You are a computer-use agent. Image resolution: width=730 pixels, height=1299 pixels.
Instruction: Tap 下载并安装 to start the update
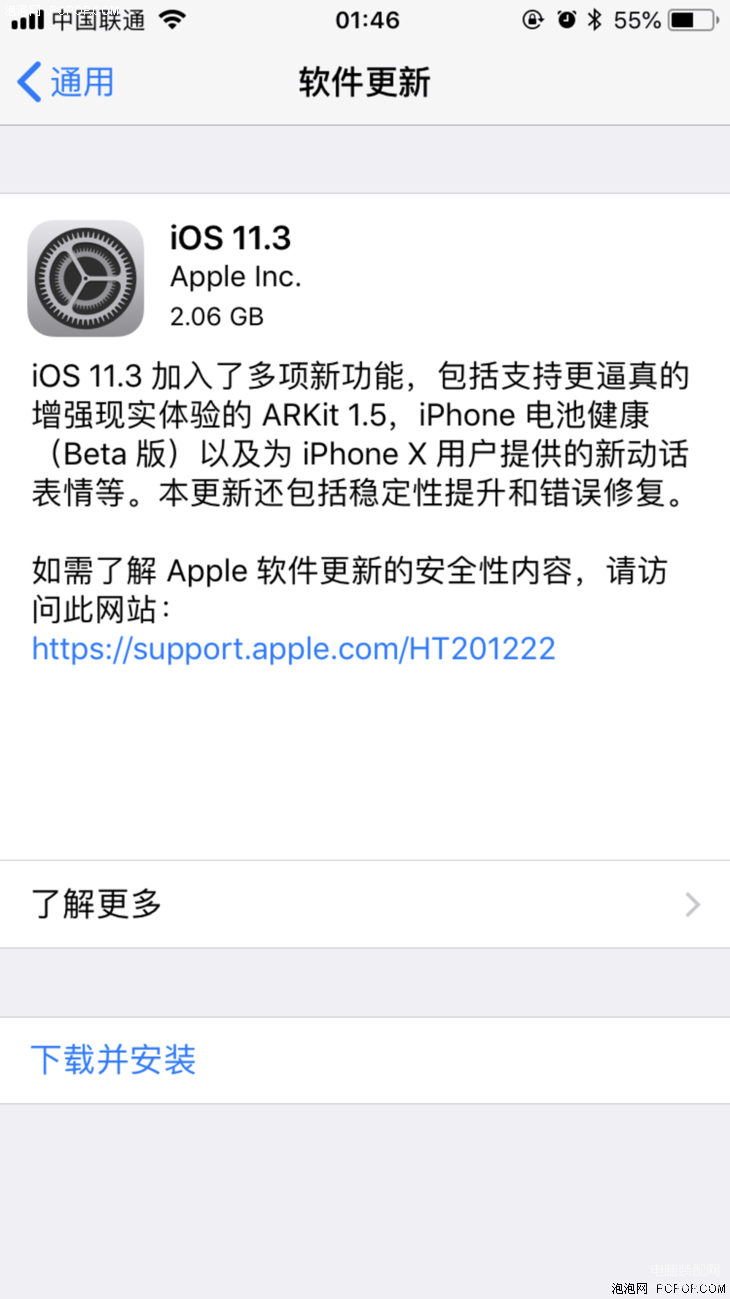pyautogui.click(x=114, y=1060)
